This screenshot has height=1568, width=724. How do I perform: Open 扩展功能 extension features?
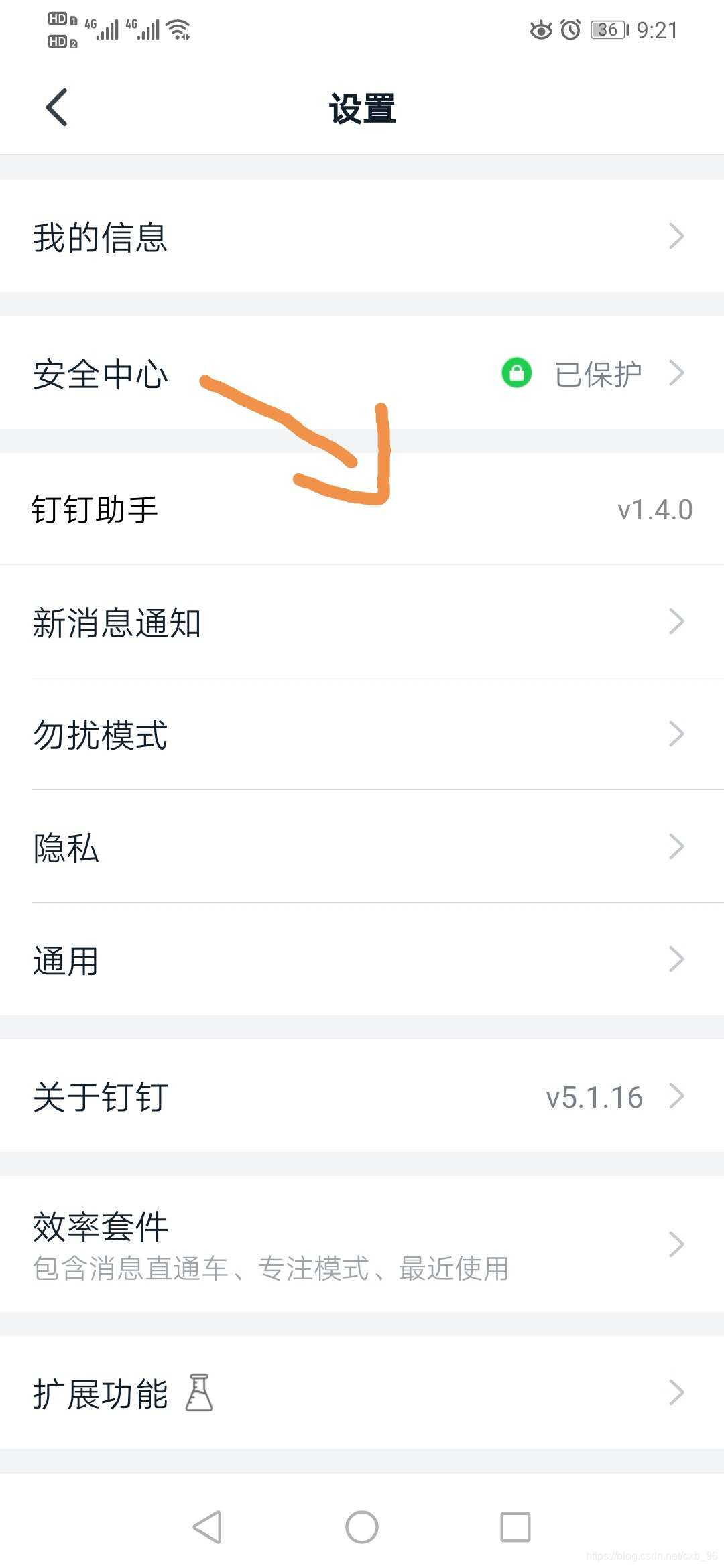pyautogui.click(x=362, y=1393)
